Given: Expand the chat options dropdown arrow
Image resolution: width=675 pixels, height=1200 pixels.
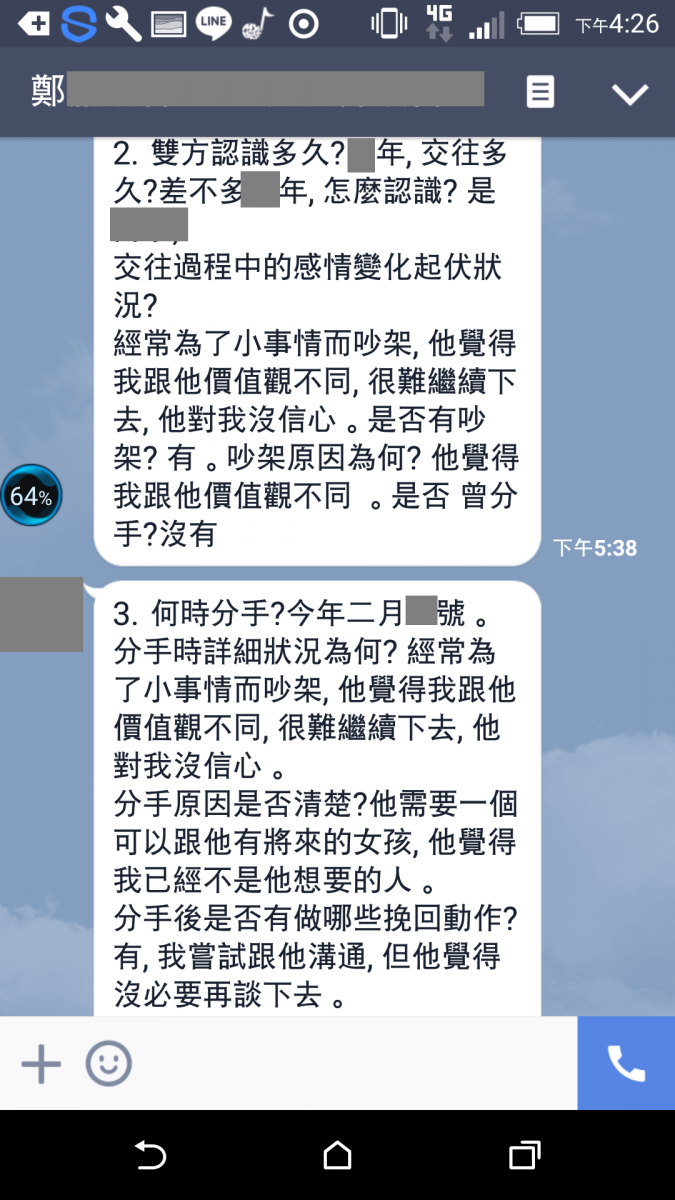Looking at the screenshot, I should tap(630, 94).
